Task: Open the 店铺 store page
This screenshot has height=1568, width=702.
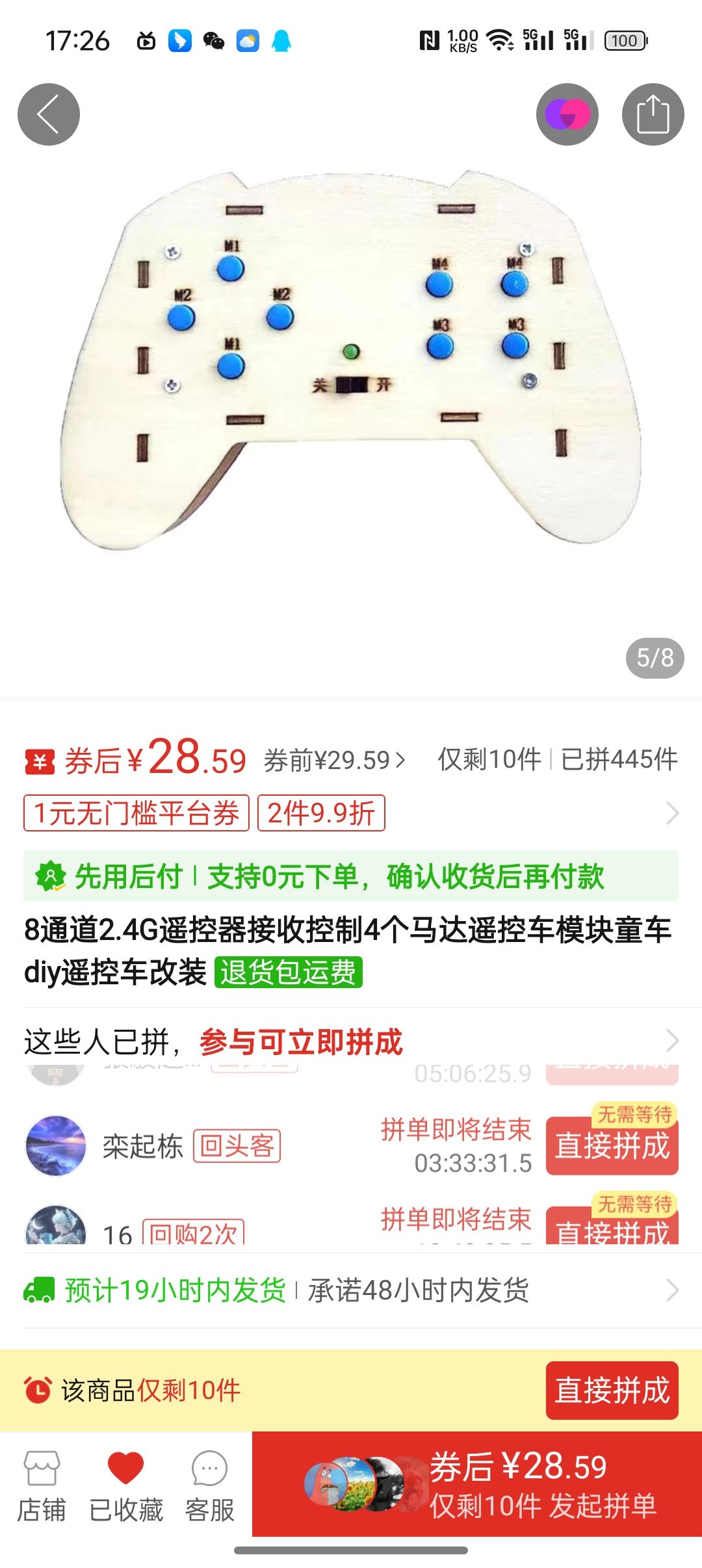Action: click(x=42, y=1487)
